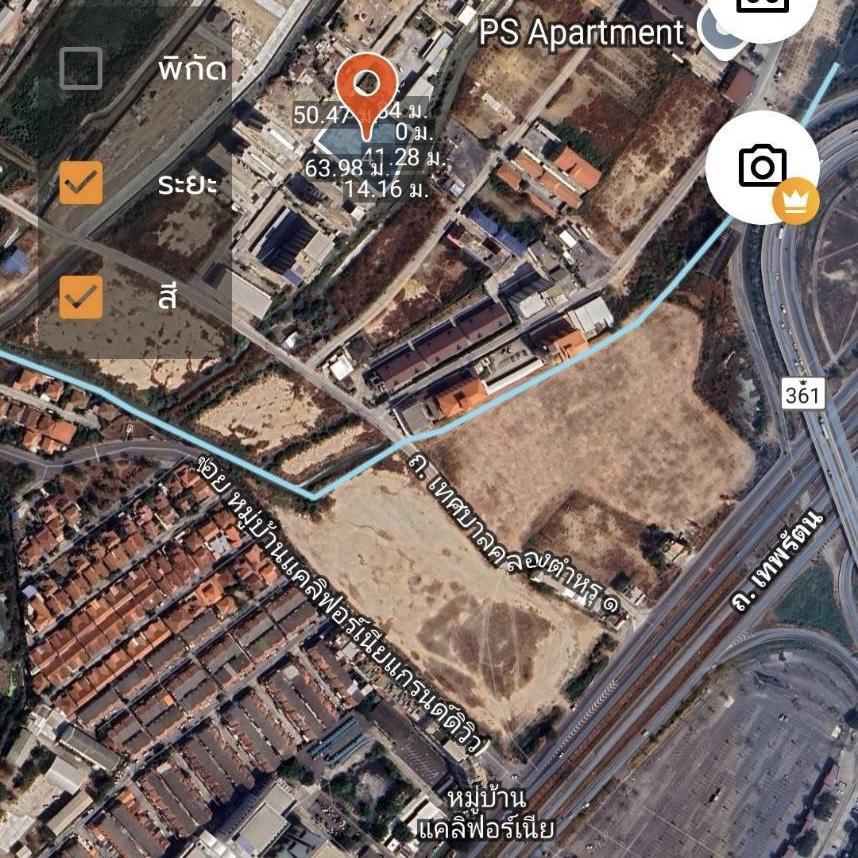Open the camera capture button
The image size is (858, 858).
(x=762, y=166)
